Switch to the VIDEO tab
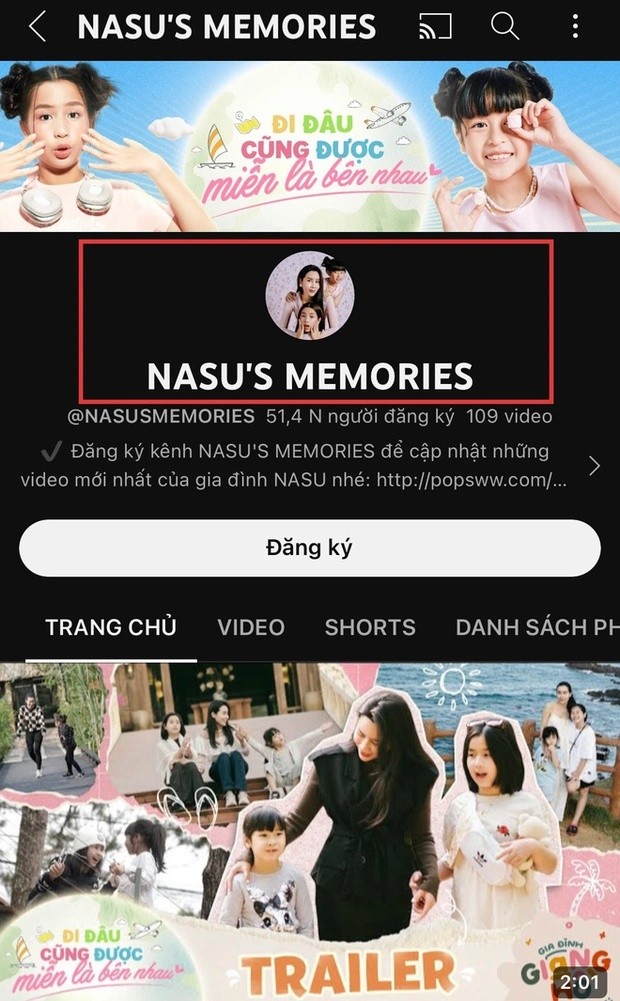This screenshot has width=620, height=1001. click(251, 628)
